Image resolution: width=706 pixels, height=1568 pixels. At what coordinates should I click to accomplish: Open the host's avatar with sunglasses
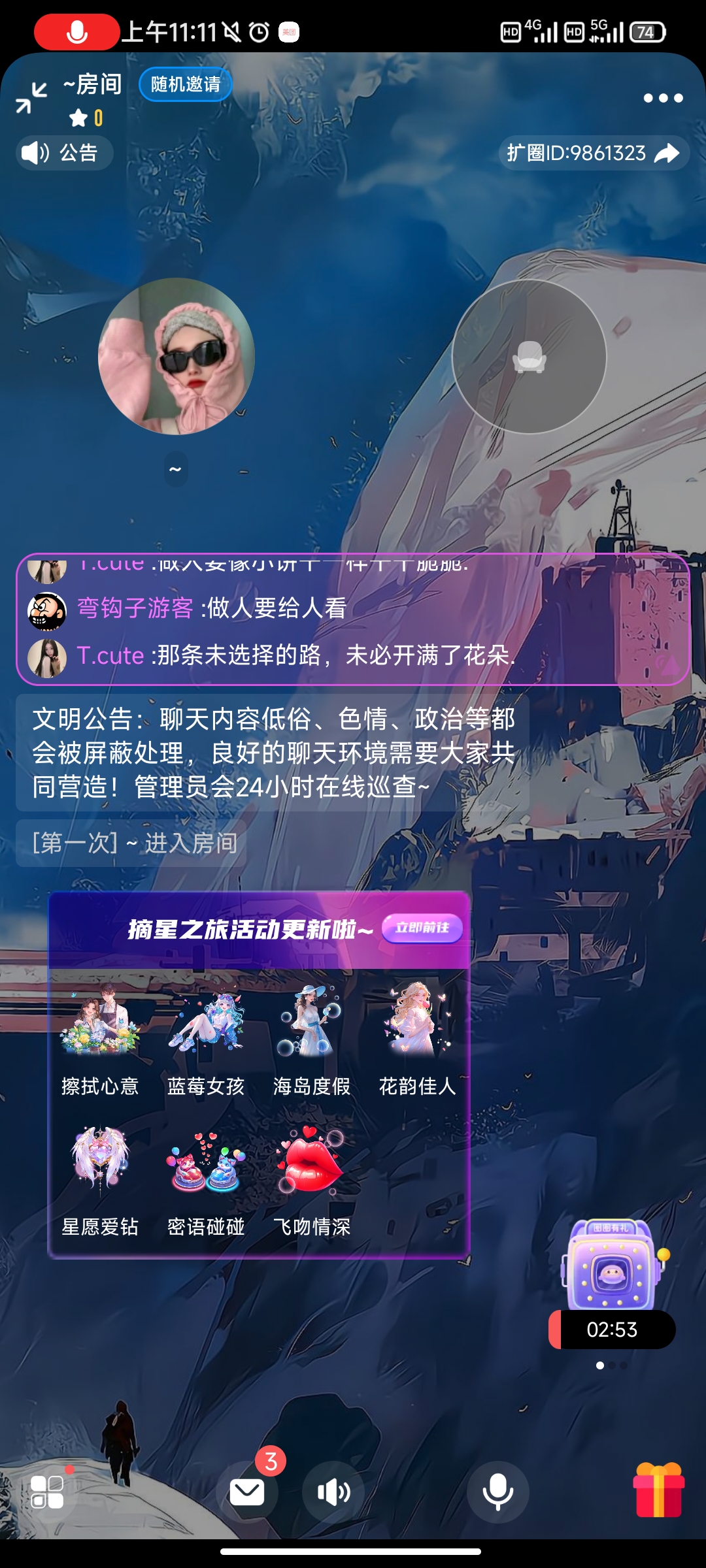click(176, 356)
